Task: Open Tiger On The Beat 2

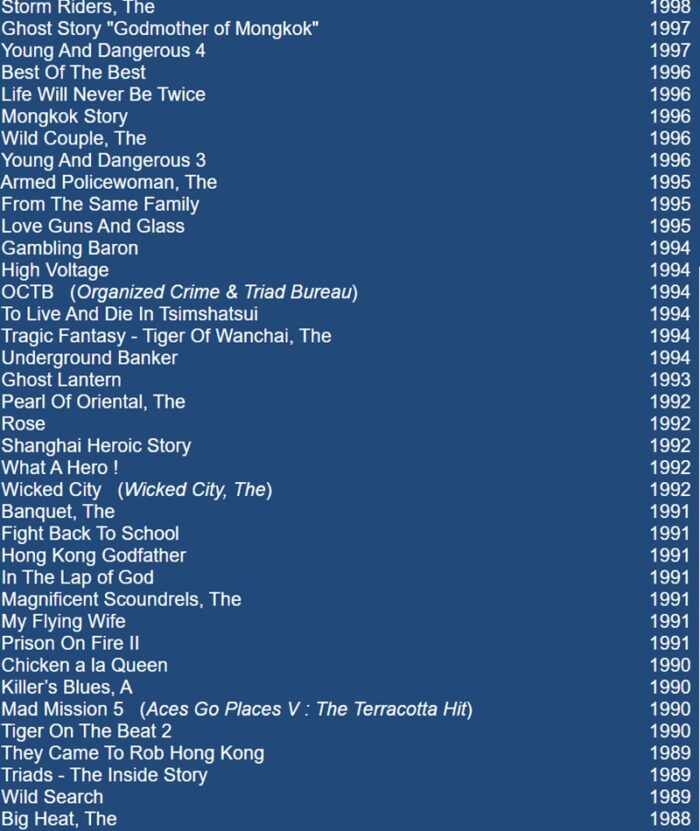Action: coord(86,731)
